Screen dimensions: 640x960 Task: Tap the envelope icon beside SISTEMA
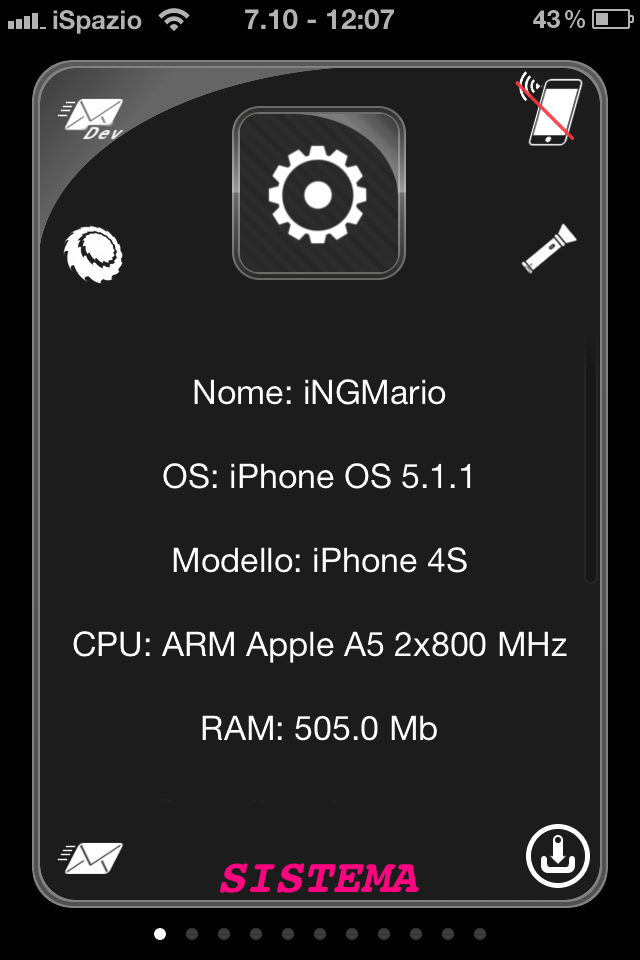coord(92,857)
